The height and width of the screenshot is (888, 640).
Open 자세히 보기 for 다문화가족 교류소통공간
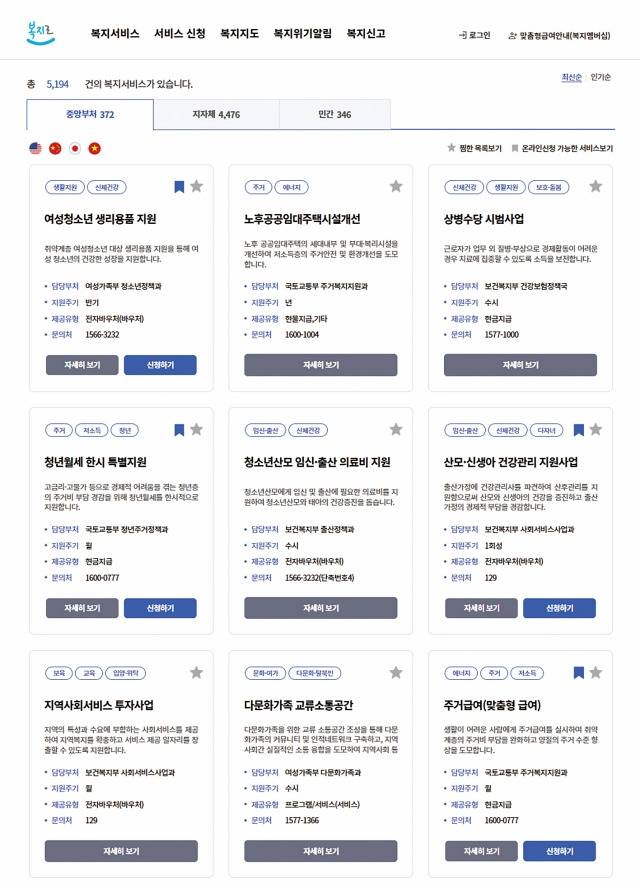320,851
